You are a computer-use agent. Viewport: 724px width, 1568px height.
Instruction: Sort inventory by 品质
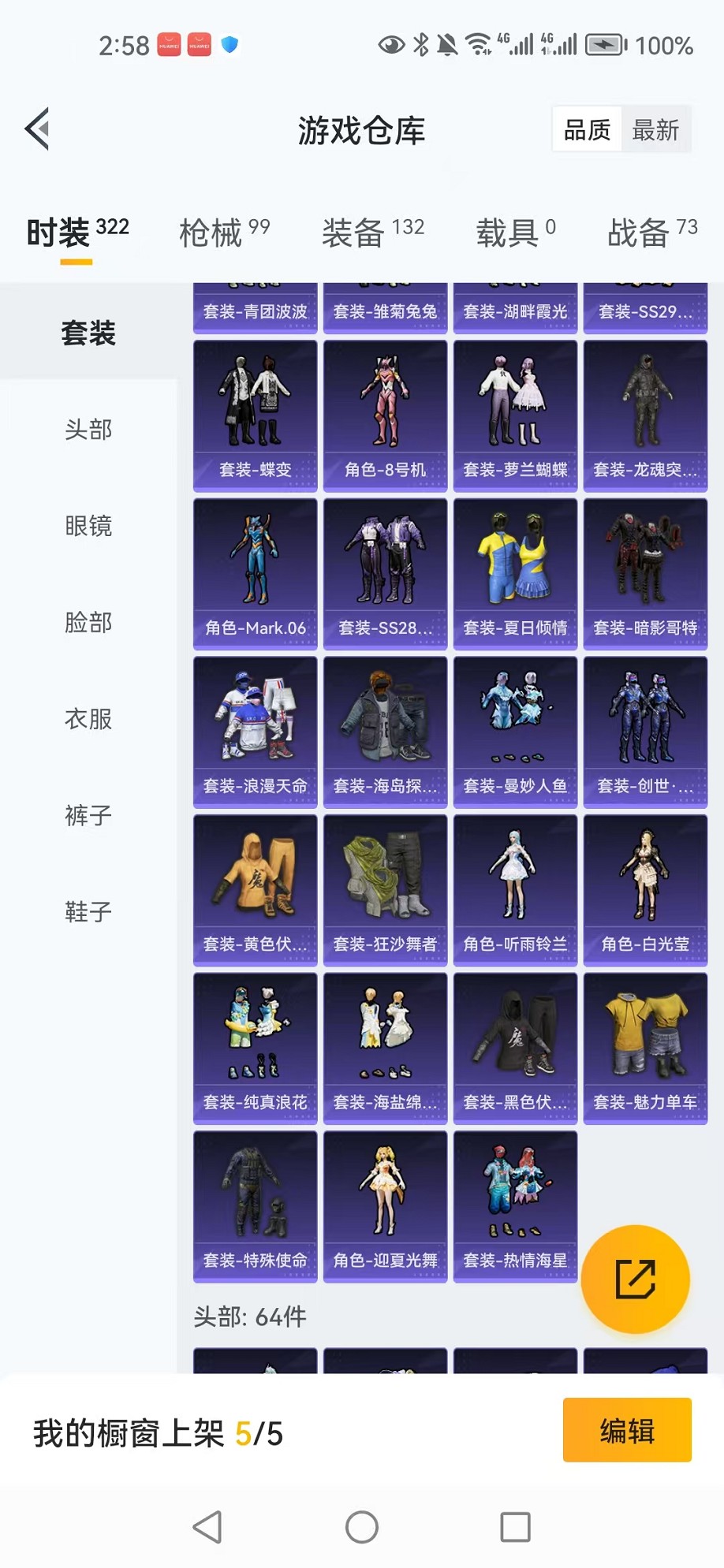pos(587,130)
